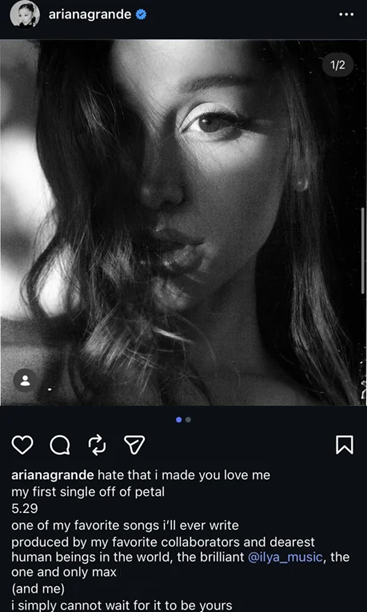Tap arianagrande username in the header

tap(90, 14)
